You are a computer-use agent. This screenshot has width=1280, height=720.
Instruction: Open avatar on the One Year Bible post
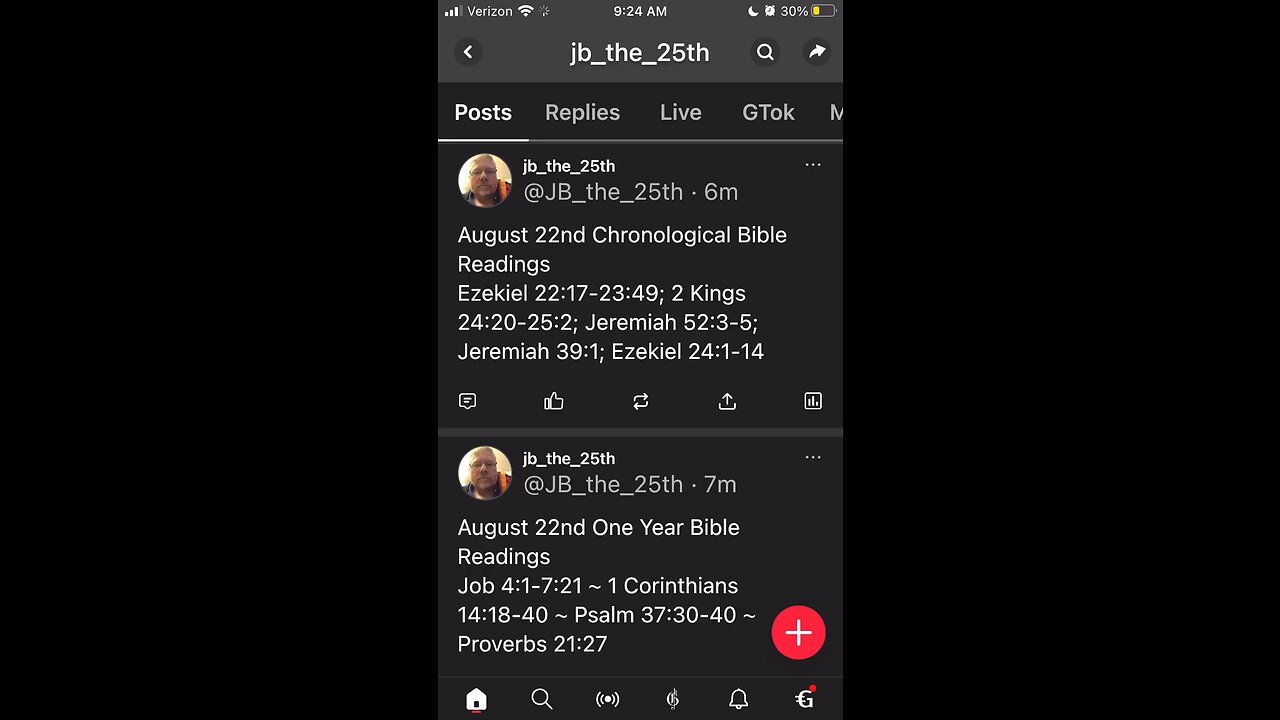click(485, 473)
